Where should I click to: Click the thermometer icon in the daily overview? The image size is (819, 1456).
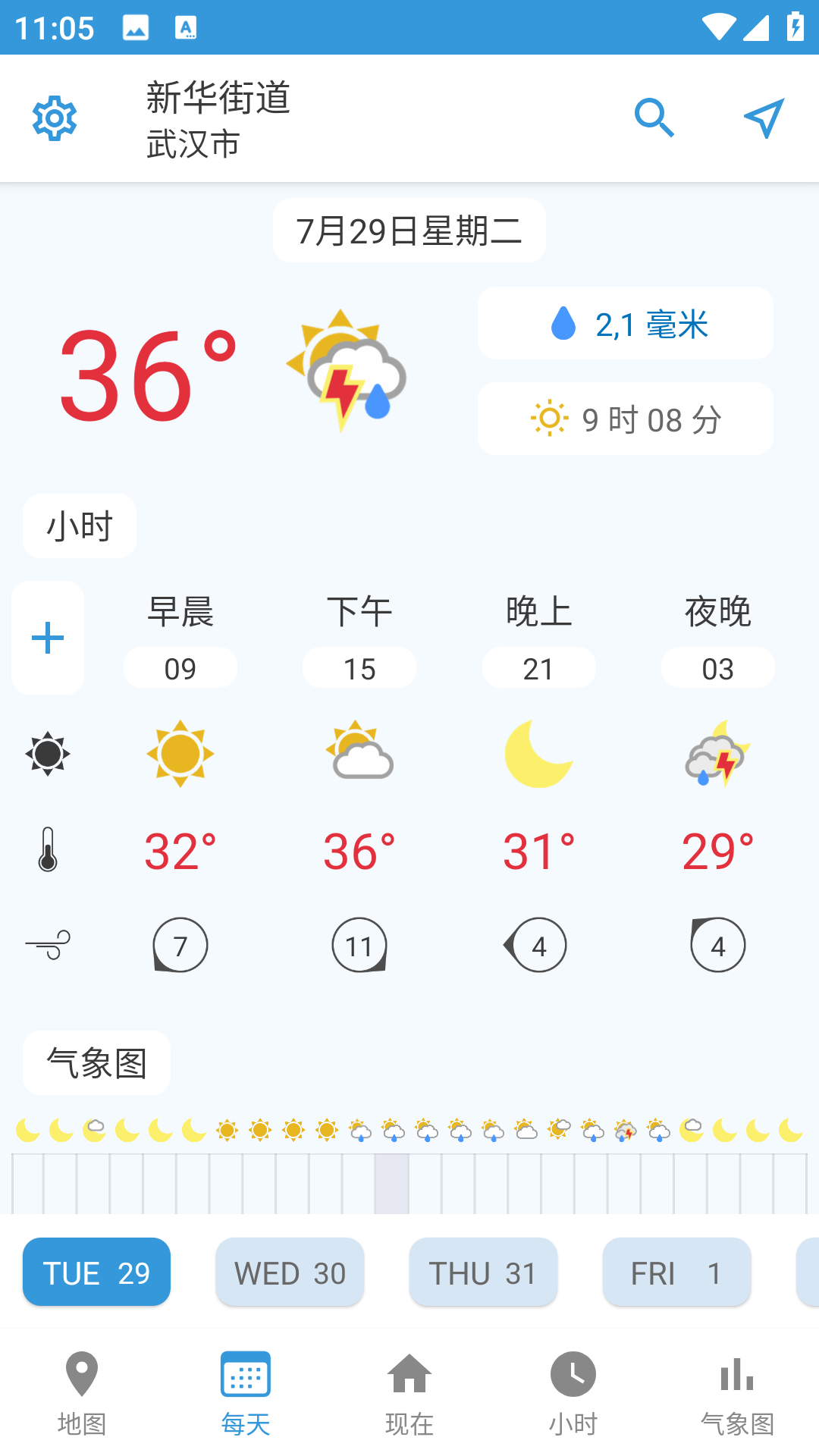(x=48, y=849)
